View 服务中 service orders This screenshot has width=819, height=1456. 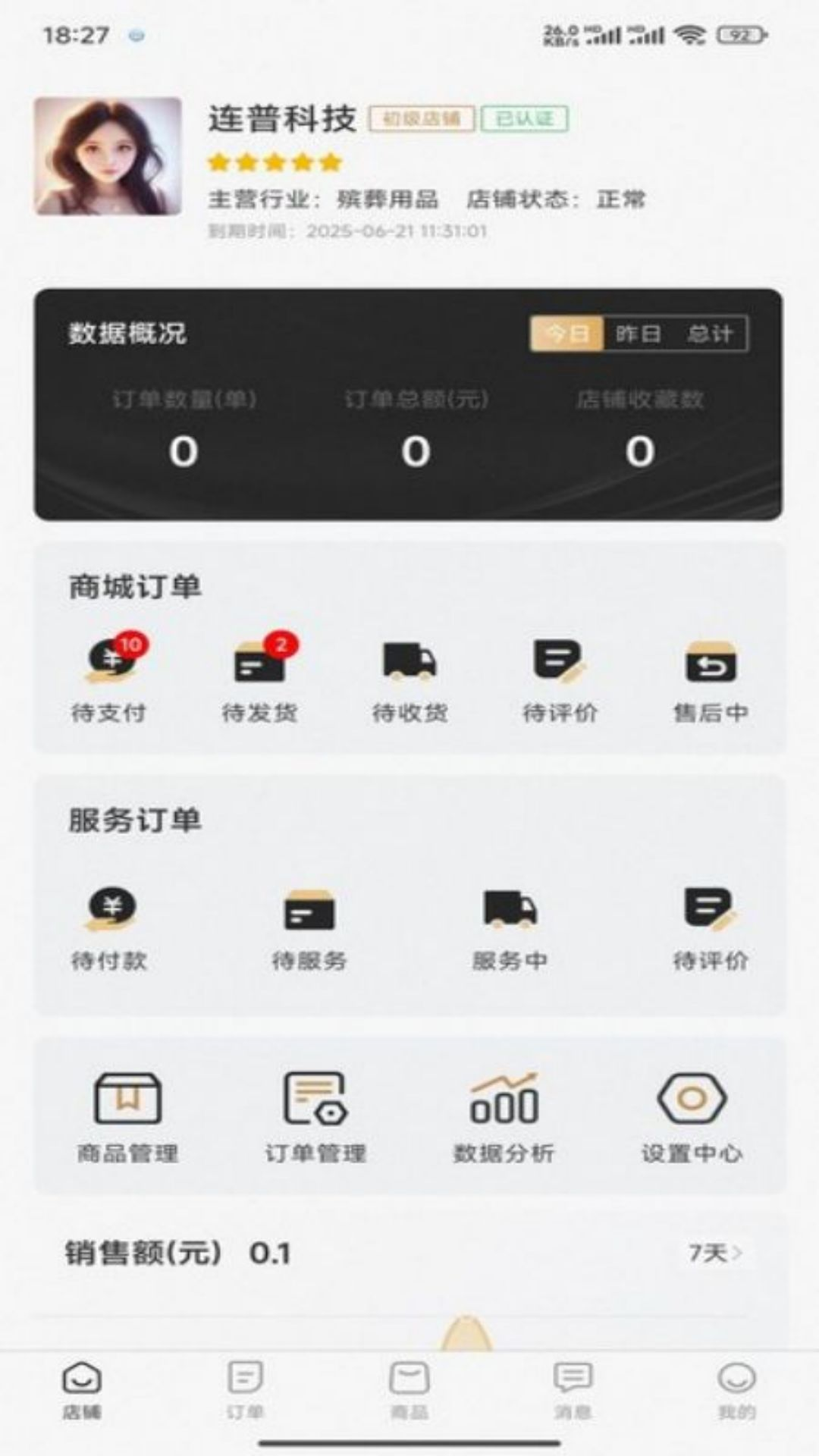tap(510, 928)
